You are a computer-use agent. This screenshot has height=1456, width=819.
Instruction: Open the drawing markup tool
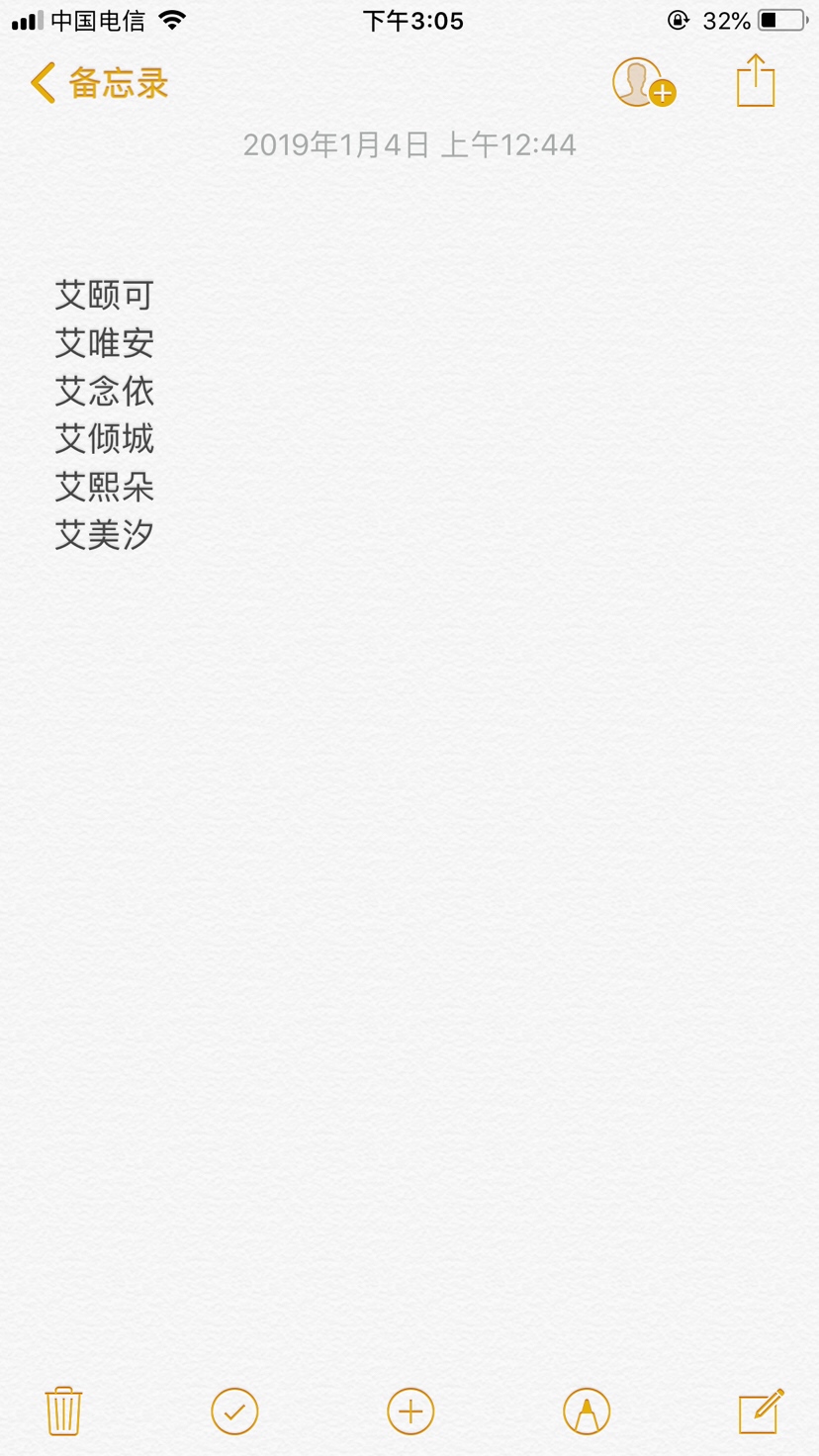(x=586, y=1410)
